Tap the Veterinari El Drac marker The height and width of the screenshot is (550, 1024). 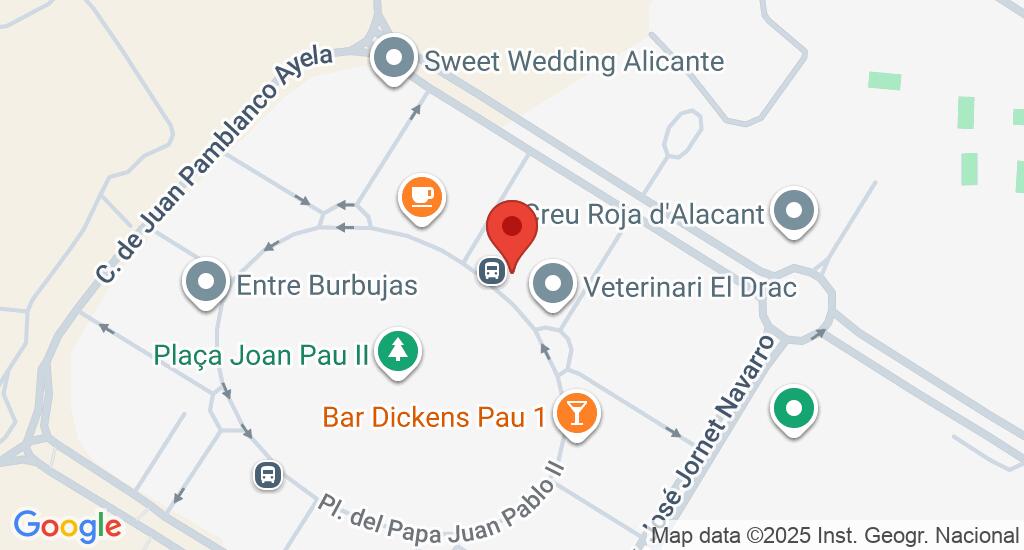[552, 284]
